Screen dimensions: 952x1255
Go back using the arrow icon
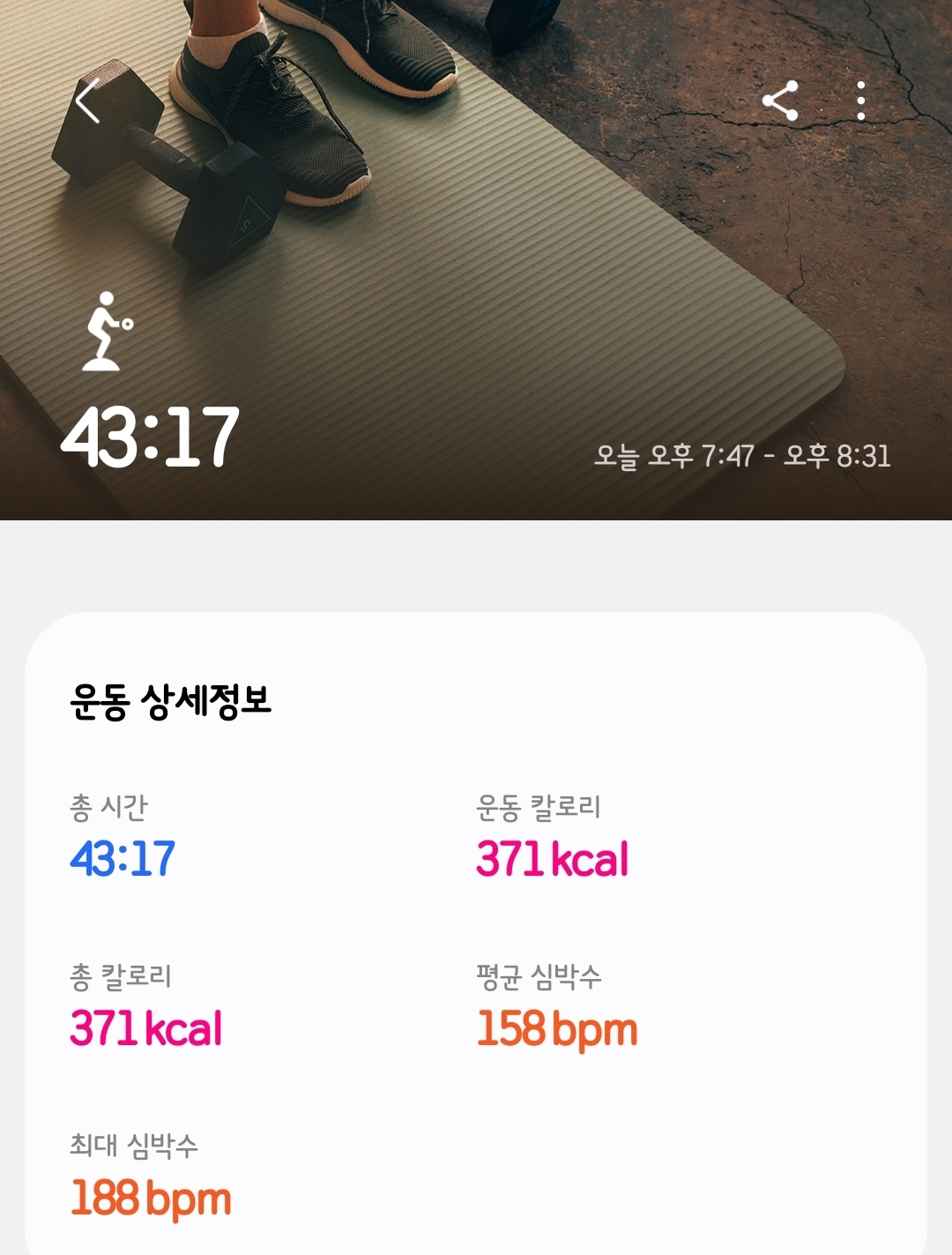point(87,101)
